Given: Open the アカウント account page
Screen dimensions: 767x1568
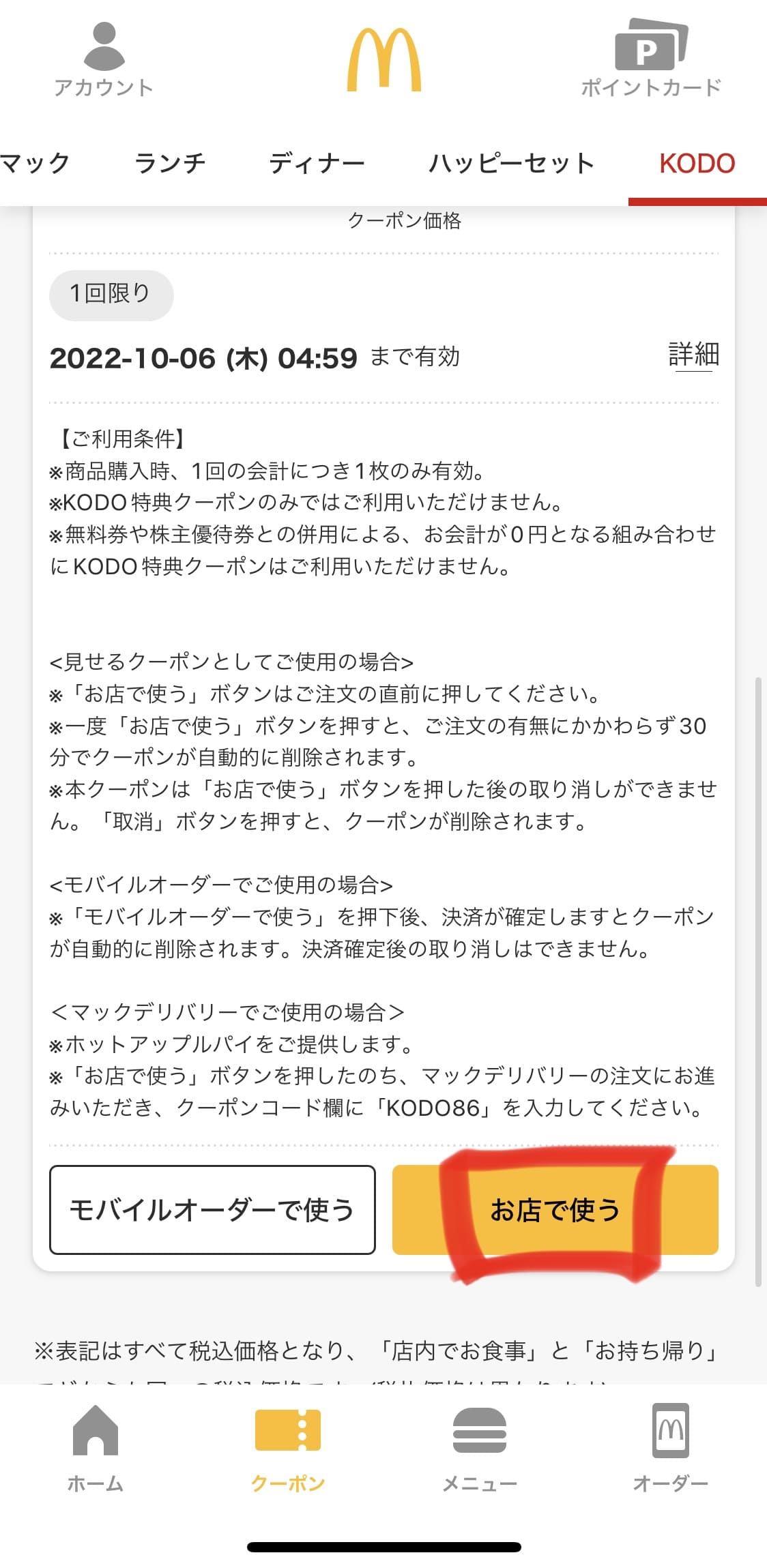Looking at the screenshot, I should [104, 60].
